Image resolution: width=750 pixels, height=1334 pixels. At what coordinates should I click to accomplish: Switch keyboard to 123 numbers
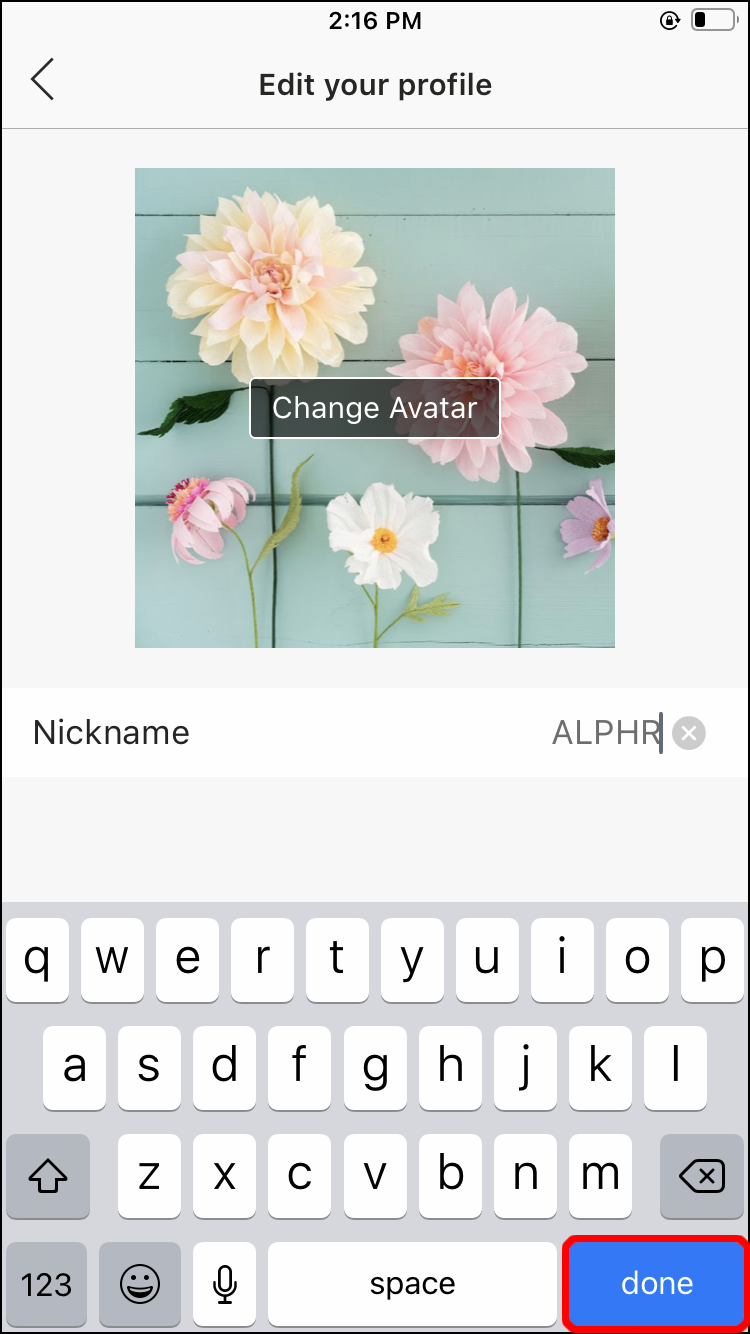click(46, 1284)
